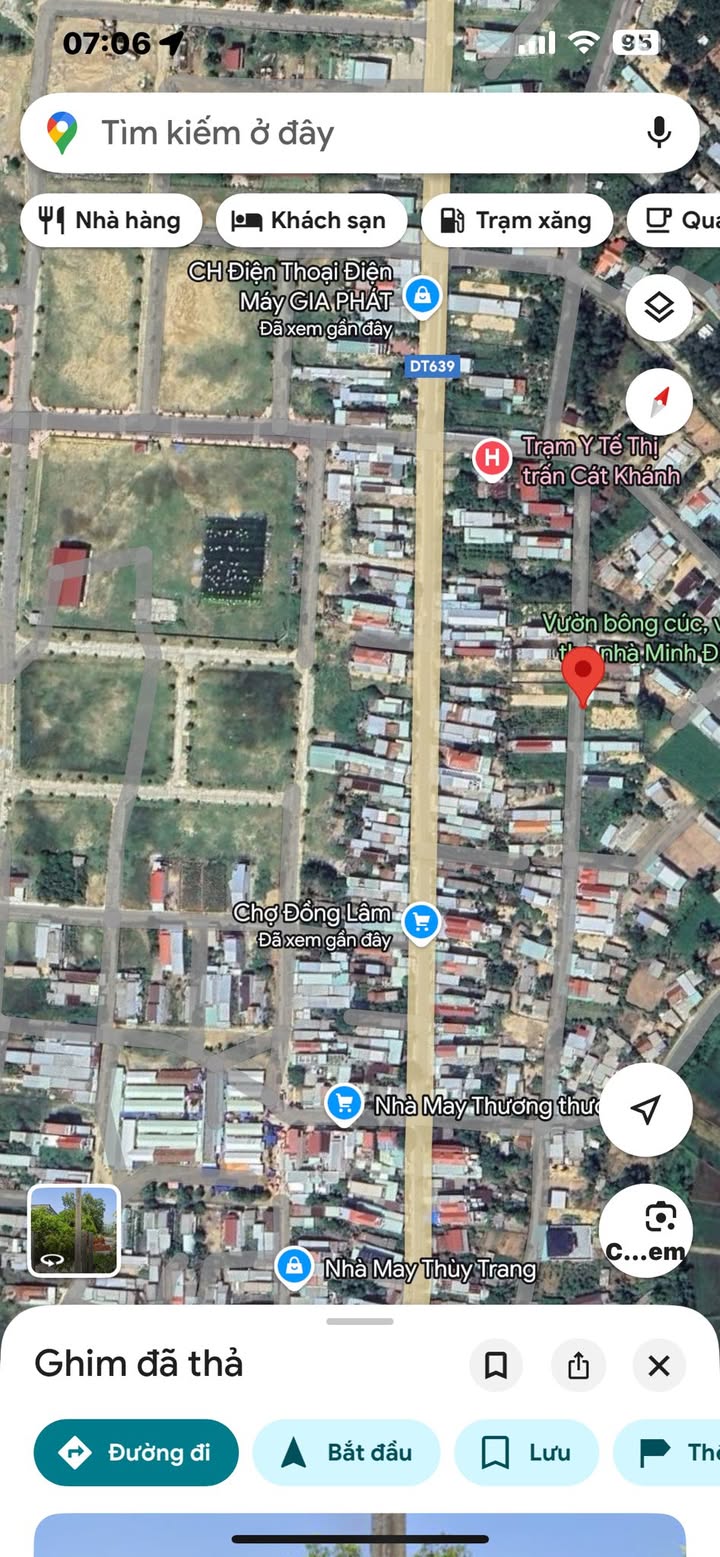The height and width of the screenshot is (1557, 720).
Task: Open the Street View thumbnail
Action: (74, 1231)
